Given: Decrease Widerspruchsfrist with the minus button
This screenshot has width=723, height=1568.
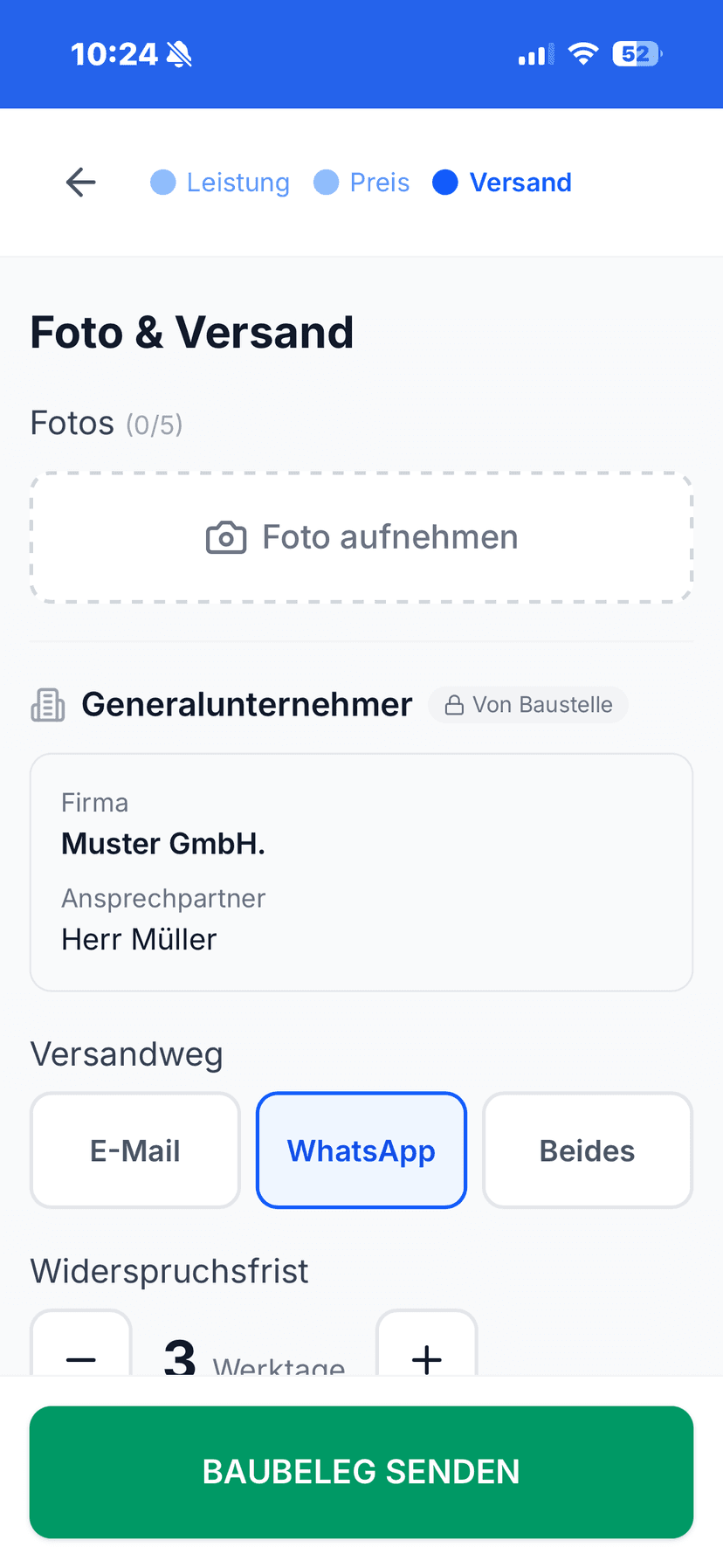Looking at the screenshot, I should pyautogui.click(x=80, y=1359).
